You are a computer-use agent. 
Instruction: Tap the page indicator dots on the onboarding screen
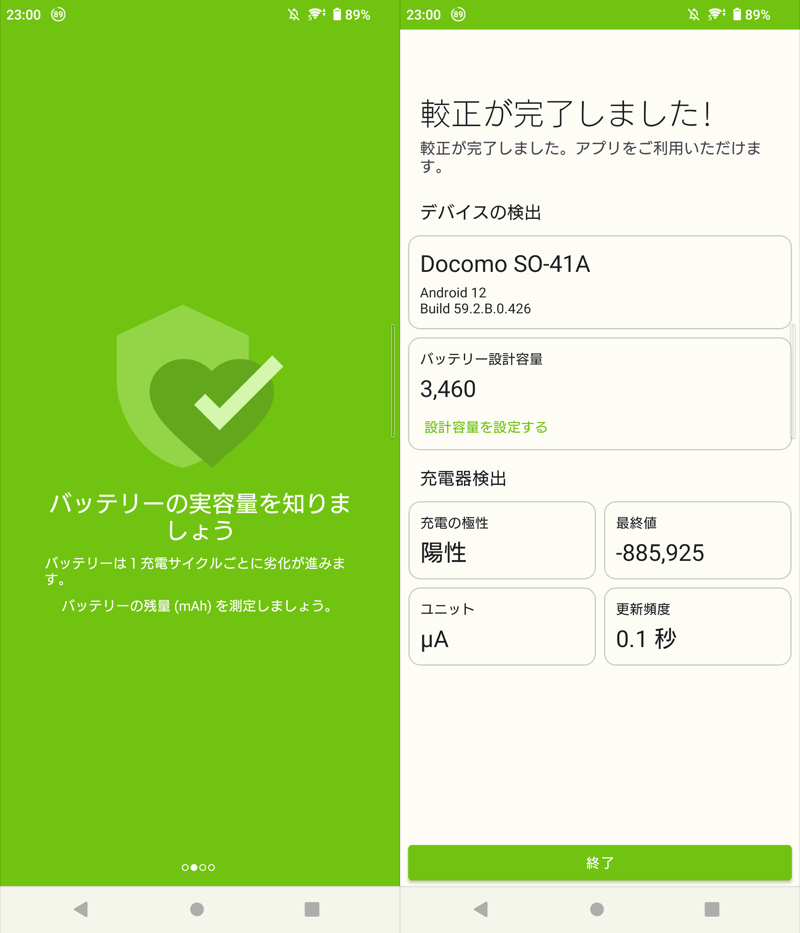(x=198, y=867)
